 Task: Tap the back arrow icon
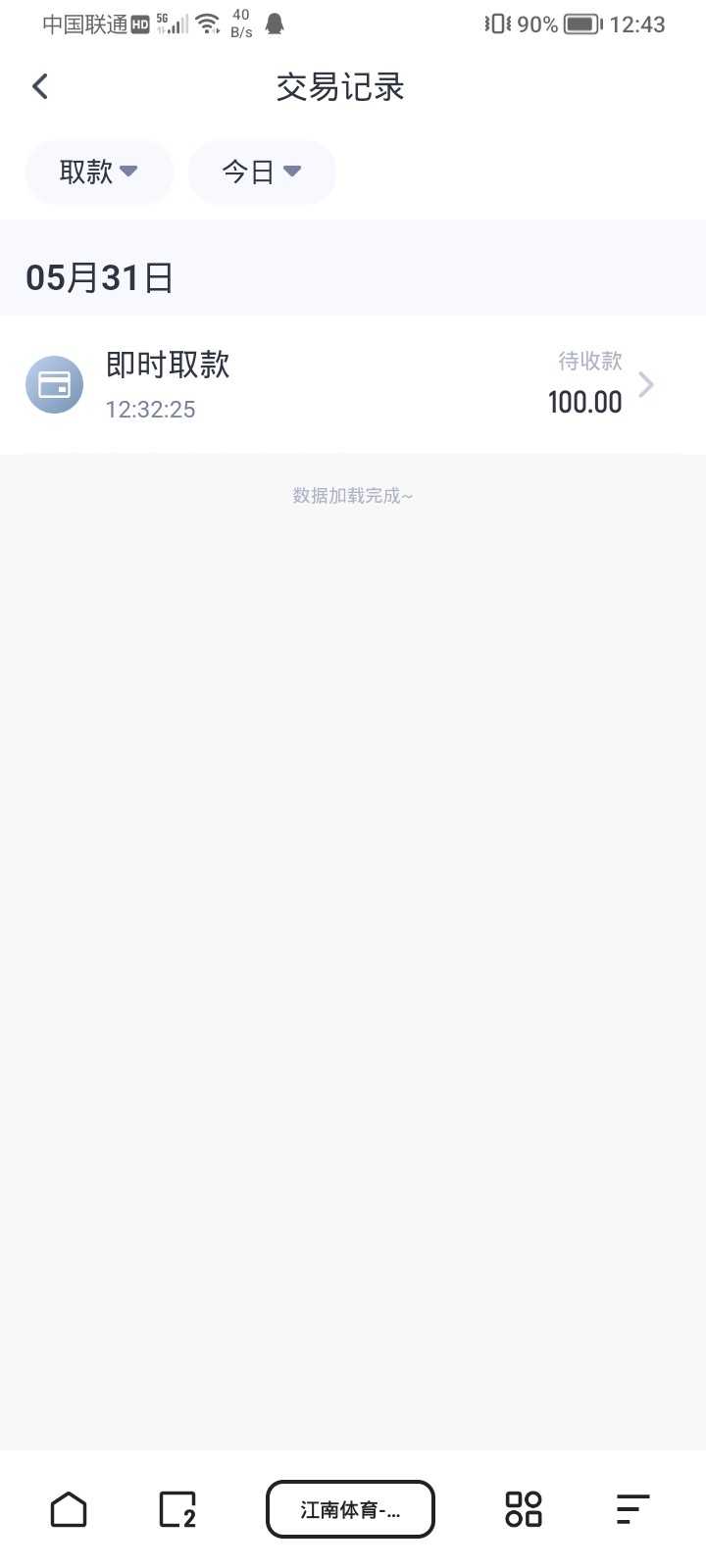39,86
